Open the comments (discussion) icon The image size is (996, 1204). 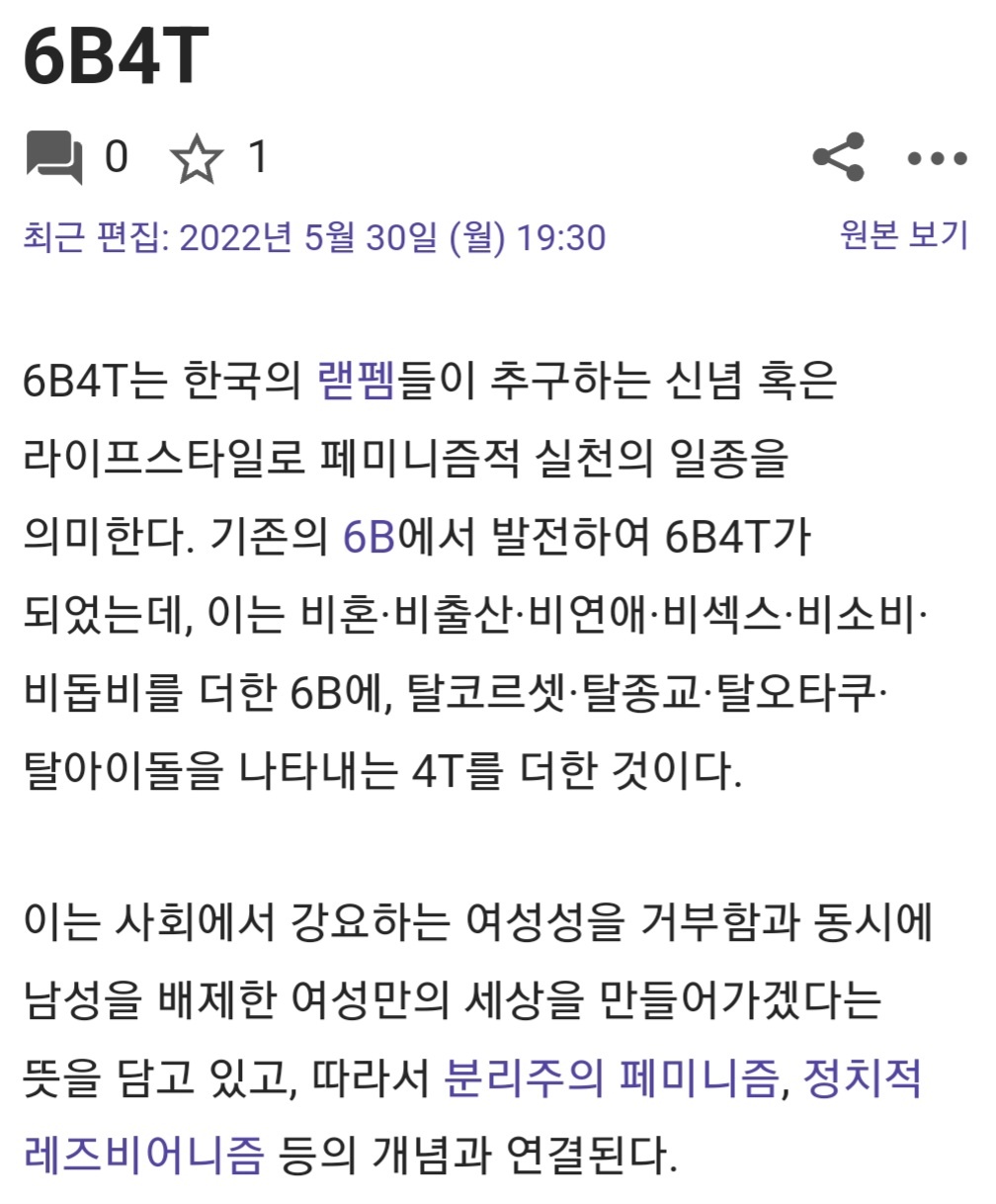click(54, 157)
